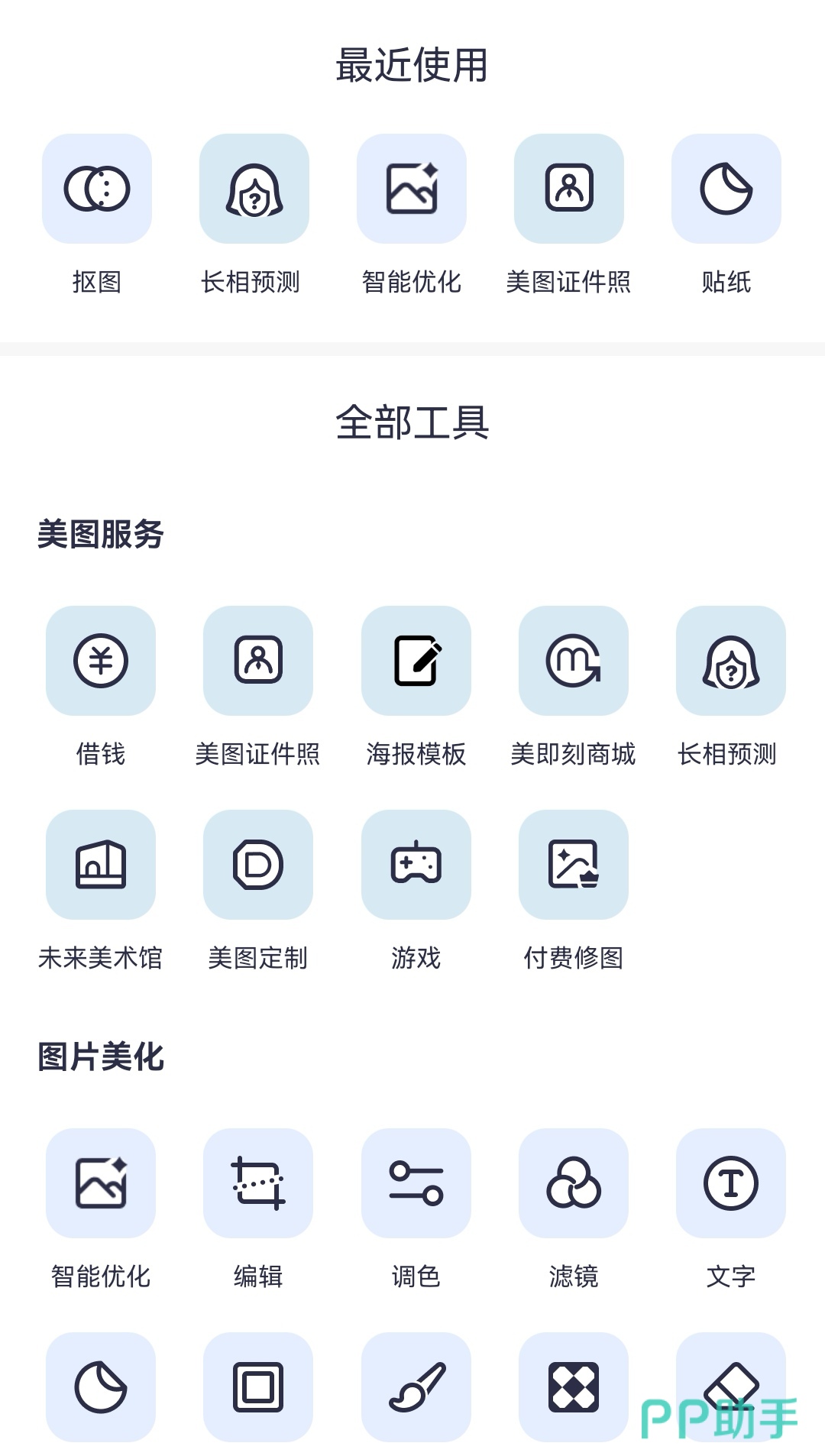
Task: Tap 长相预测 under 最近使用
Action: 254,189
